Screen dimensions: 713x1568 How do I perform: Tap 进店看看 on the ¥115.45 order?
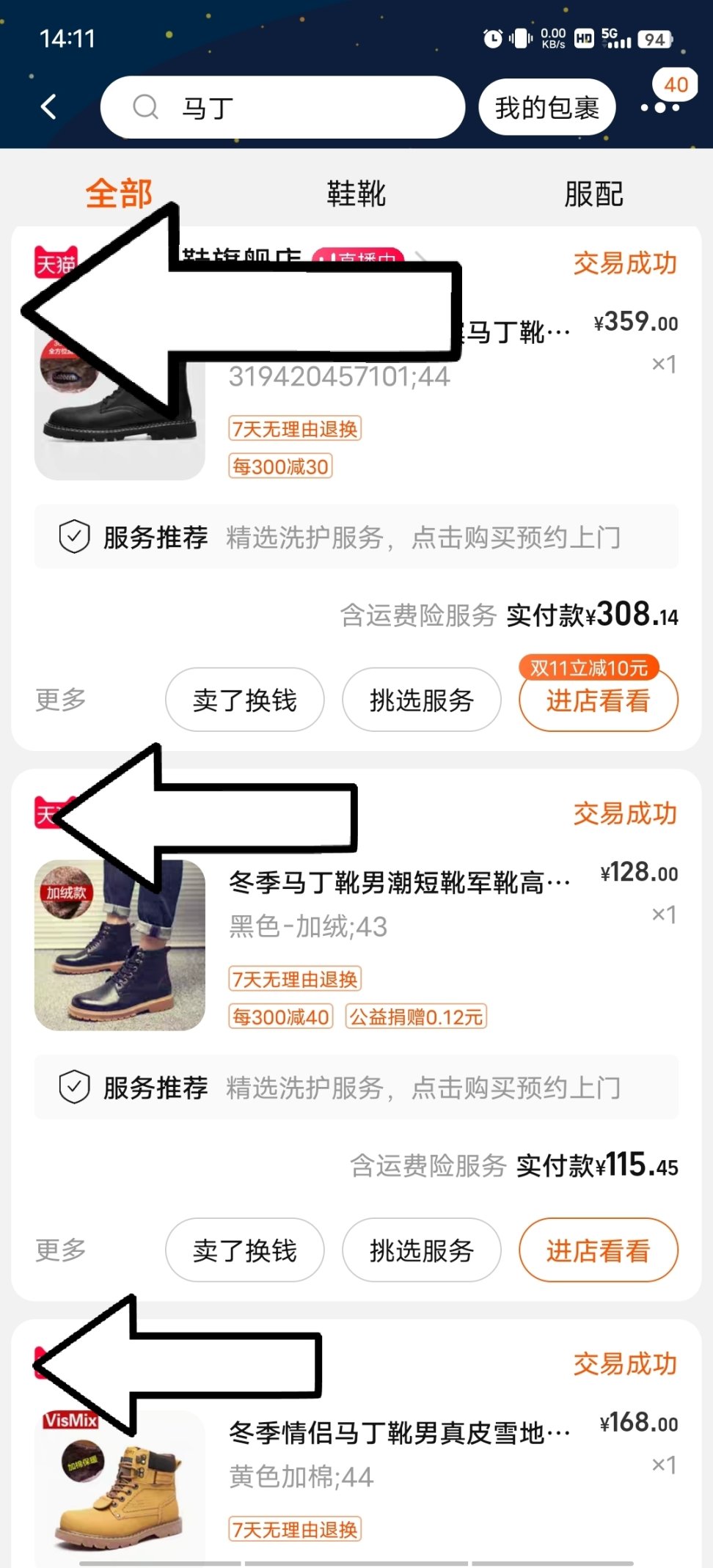(598, 1250)
